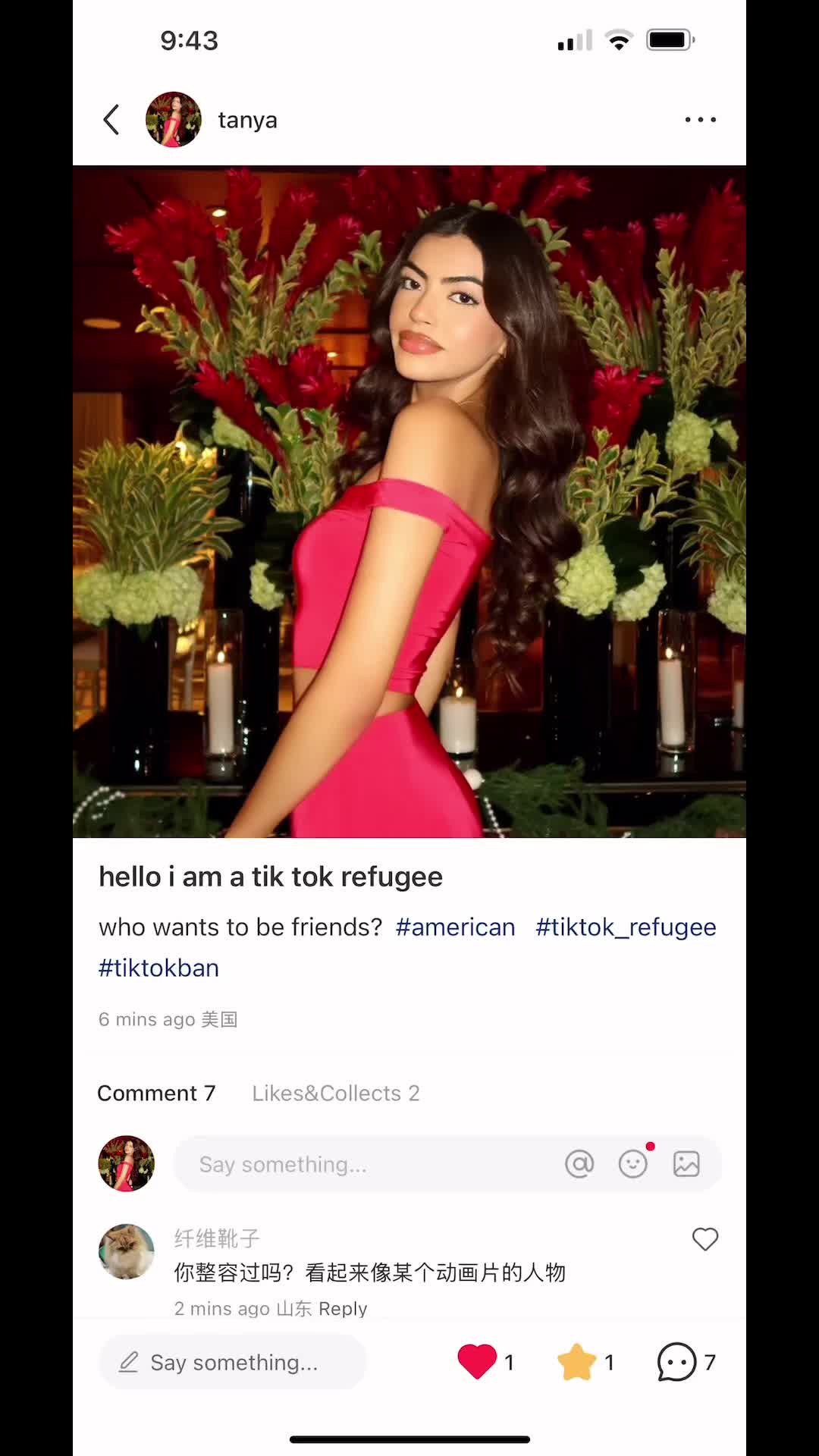
Task: Tap the star icon to uncollect the post
Action: point(576,1362)
